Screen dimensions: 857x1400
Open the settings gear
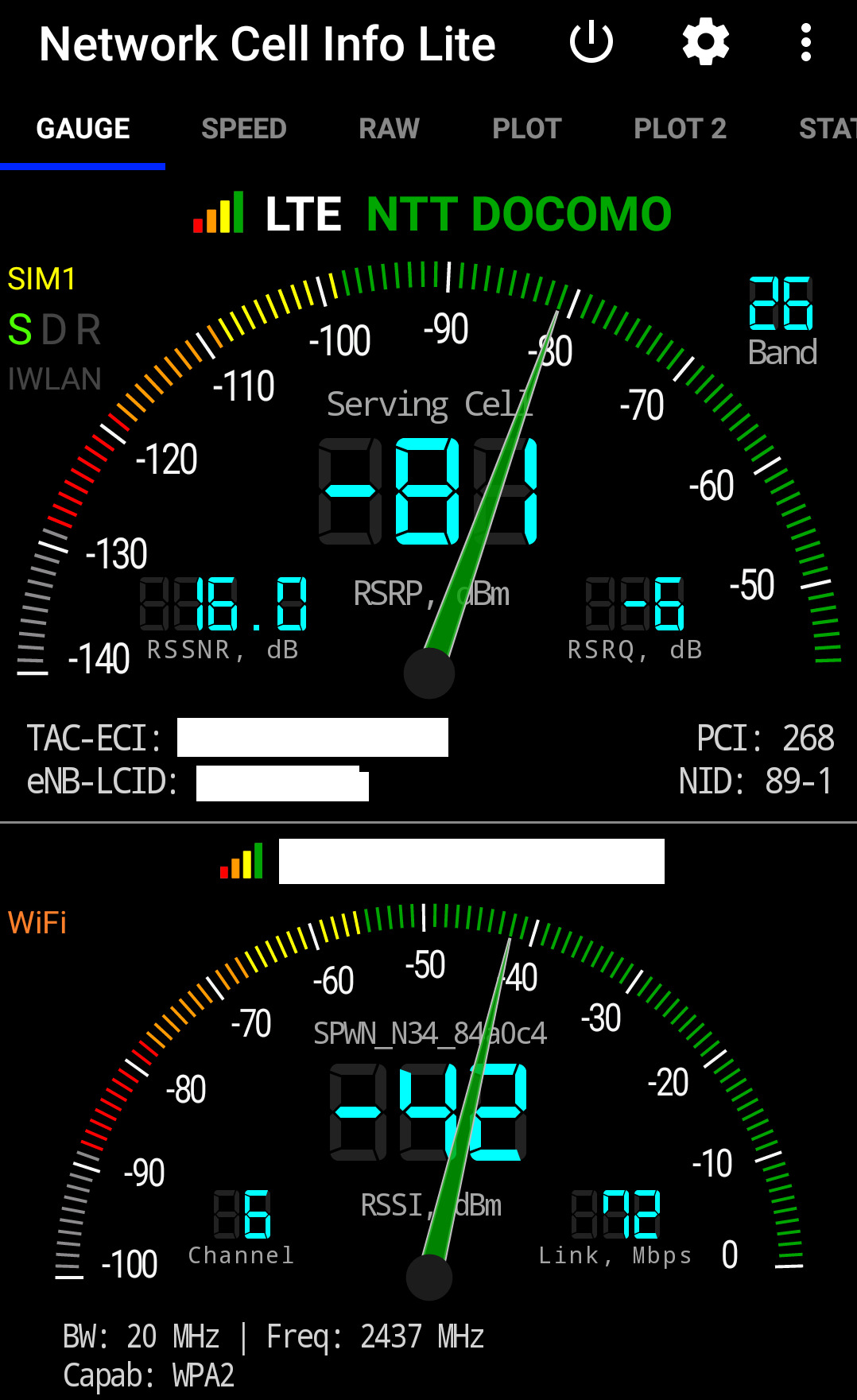pyautogui.click(x=706, y=43)
